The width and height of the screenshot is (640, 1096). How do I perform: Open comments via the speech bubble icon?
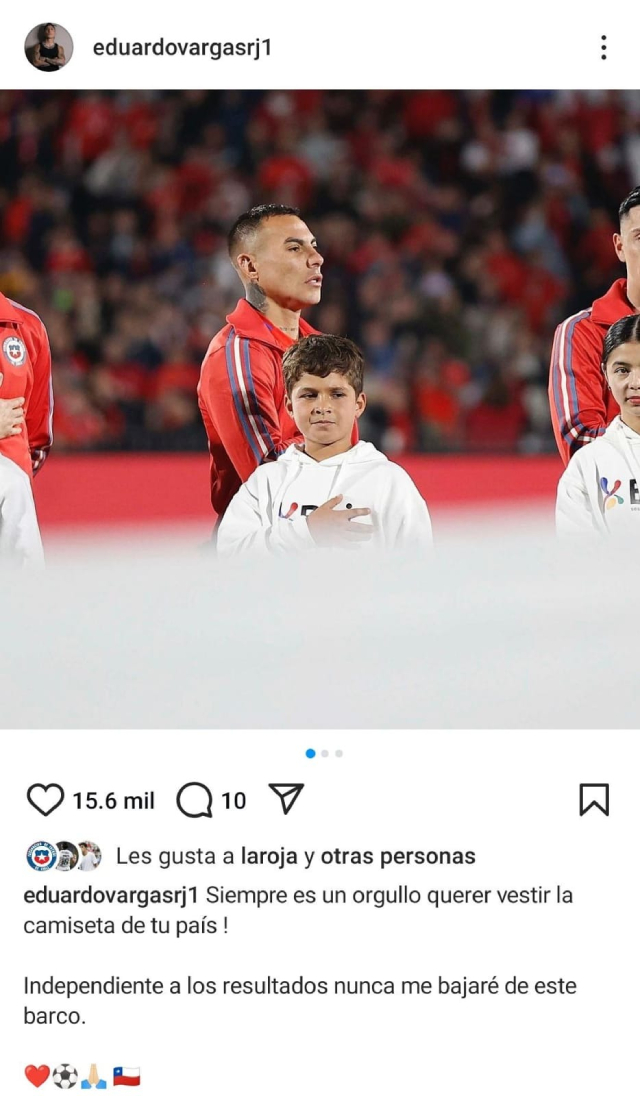[x=194, y=800]
